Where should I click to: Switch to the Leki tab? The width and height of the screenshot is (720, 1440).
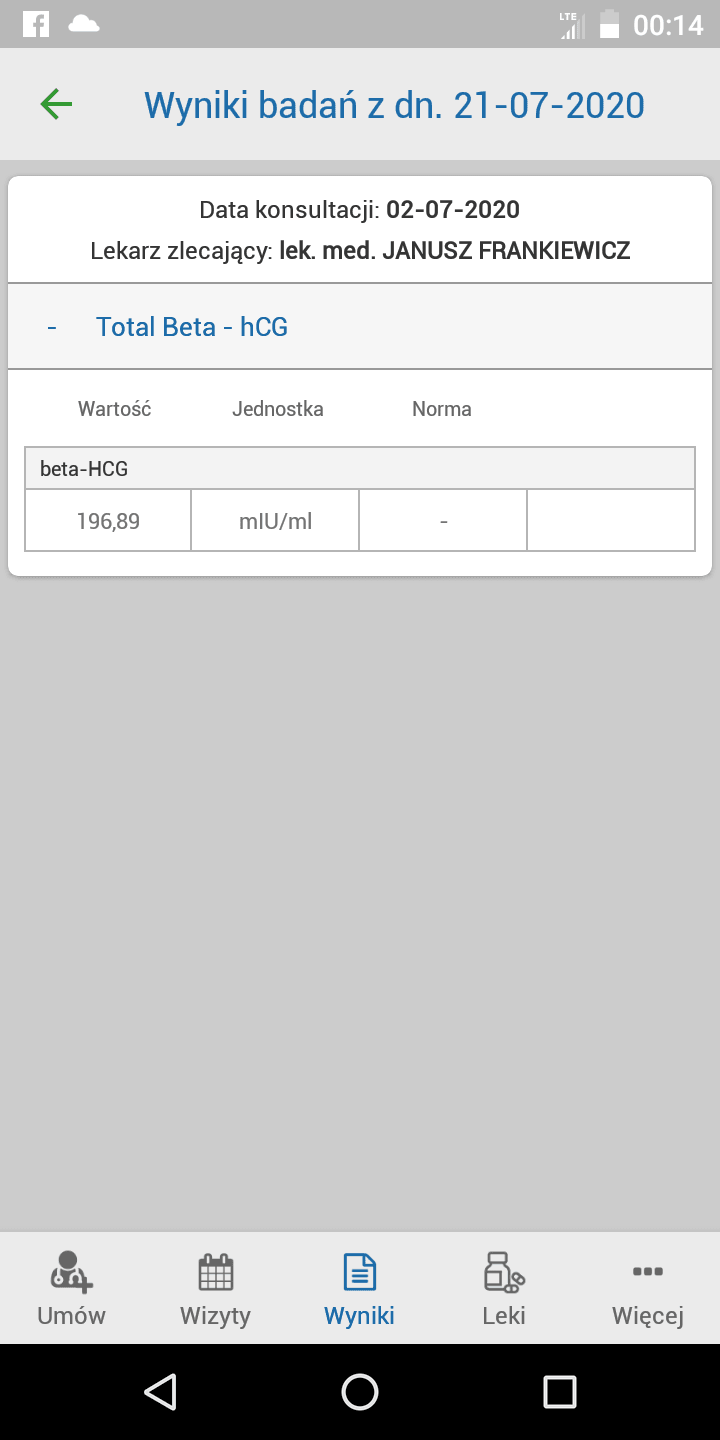503,1288
